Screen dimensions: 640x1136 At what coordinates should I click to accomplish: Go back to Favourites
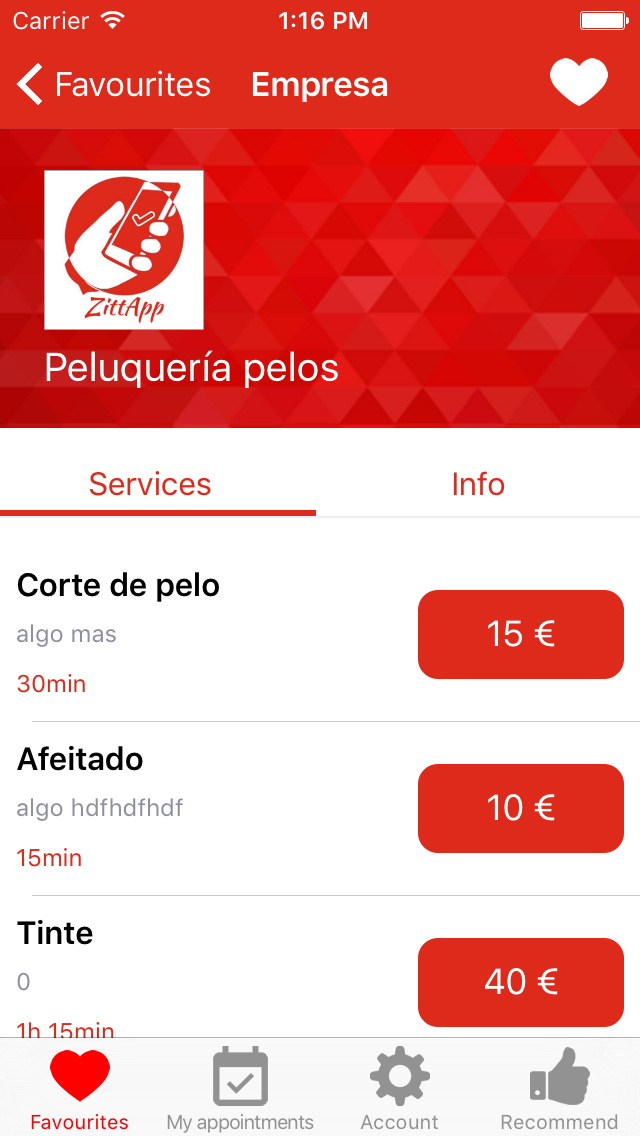[114, 85]
